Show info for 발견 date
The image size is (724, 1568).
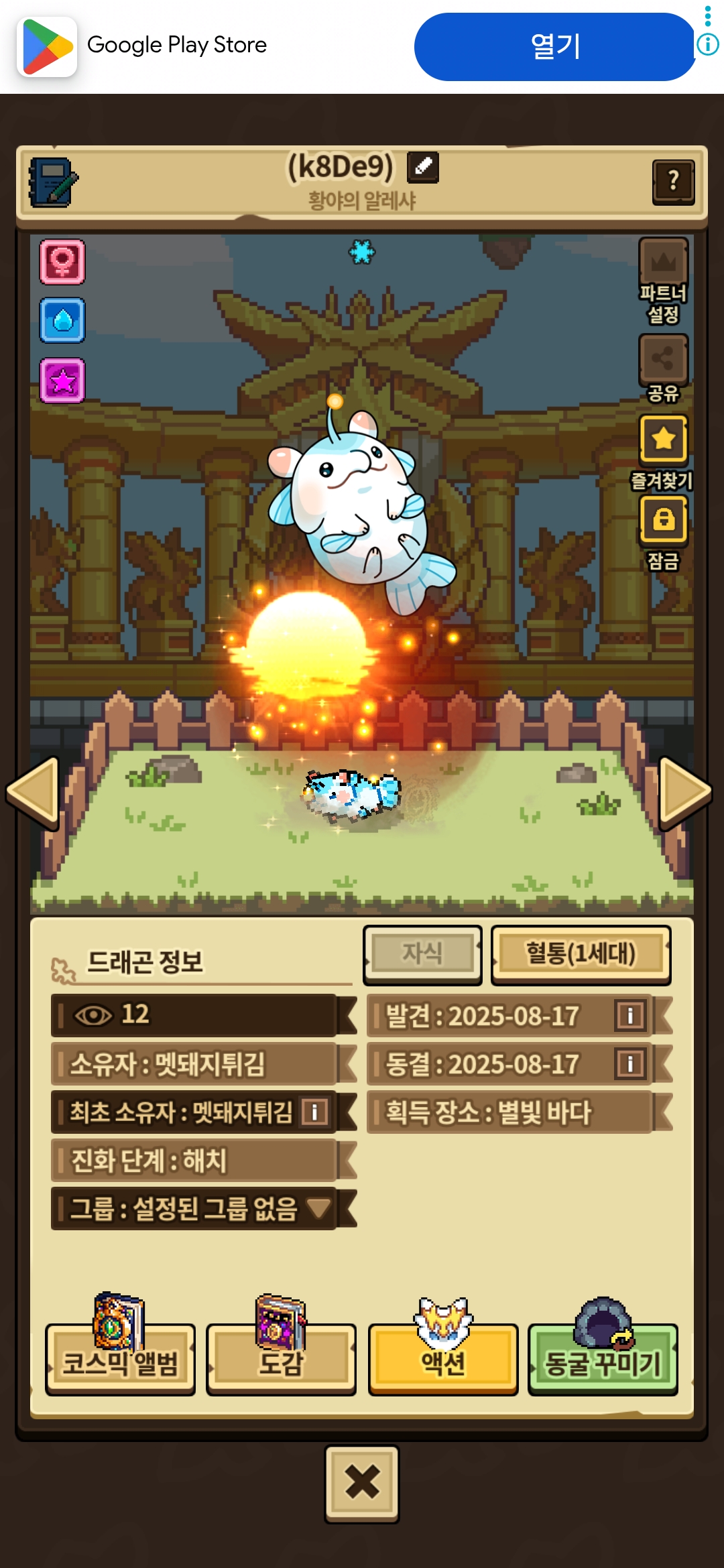point(630,1015)
